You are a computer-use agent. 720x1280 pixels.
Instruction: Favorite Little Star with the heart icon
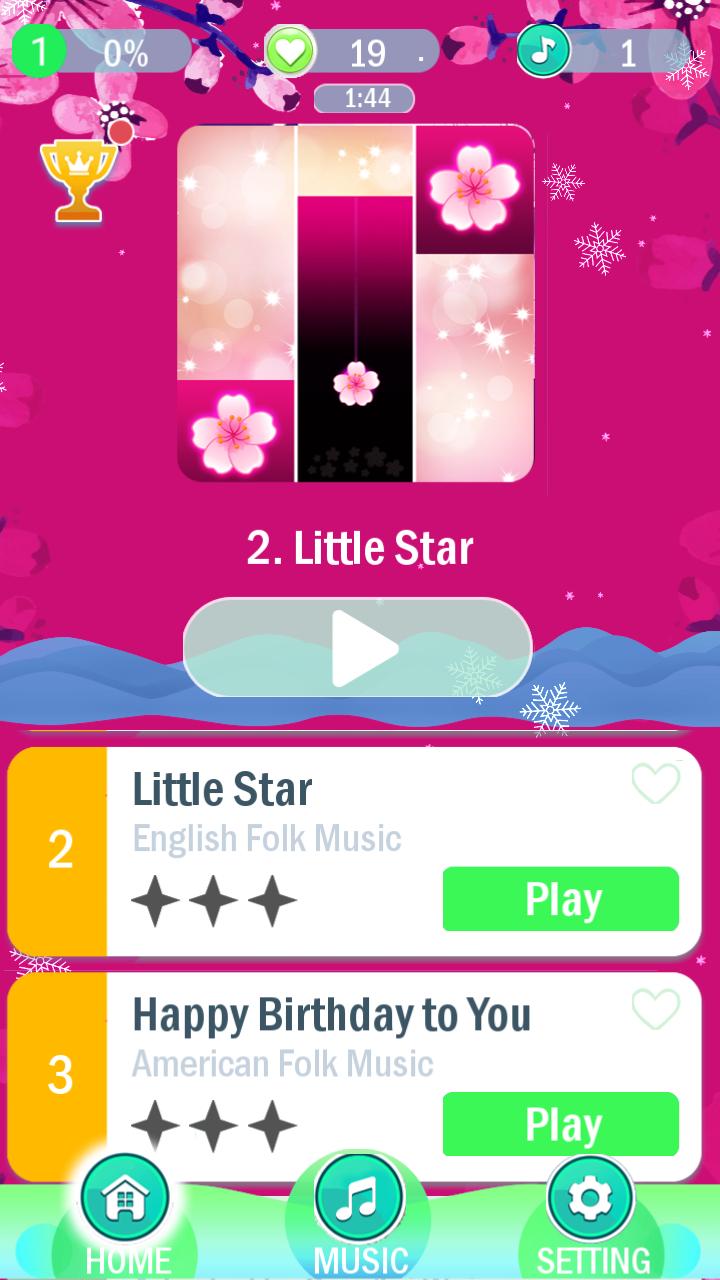coord(655,784)
